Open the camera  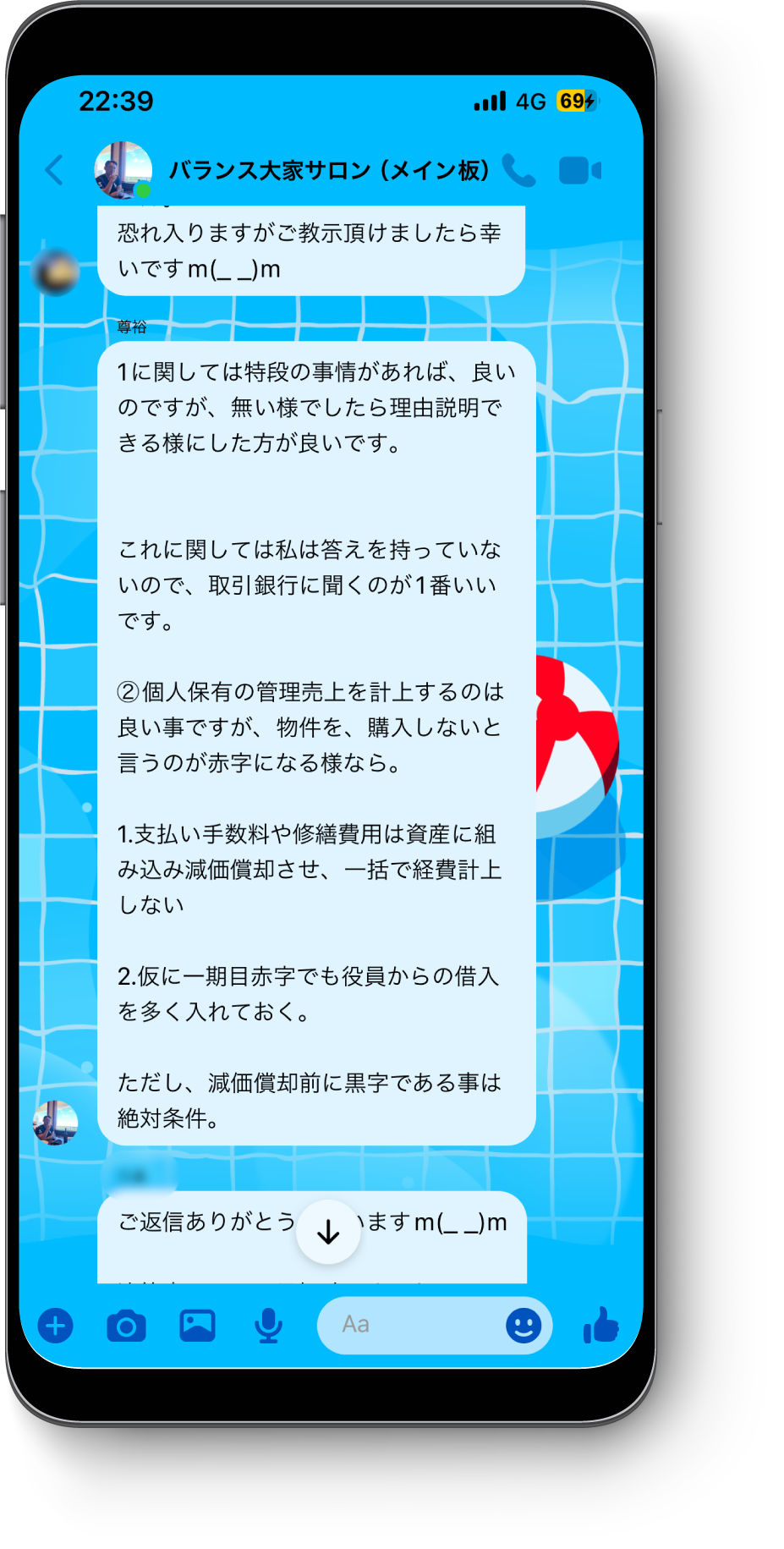coord(126,1326)
